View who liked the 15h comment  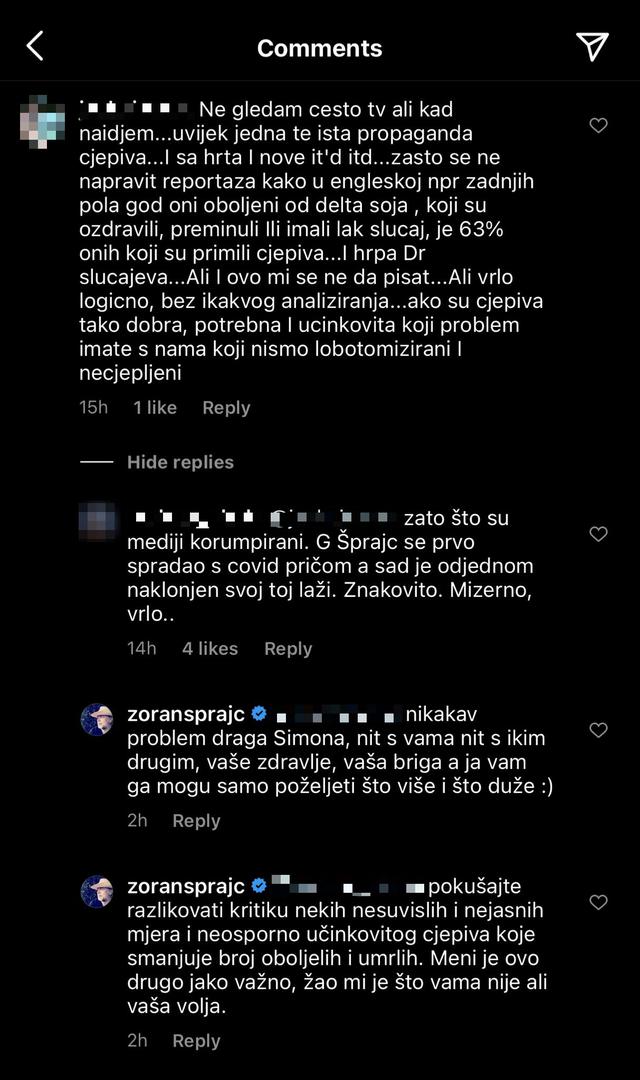[x=155, y=408]
